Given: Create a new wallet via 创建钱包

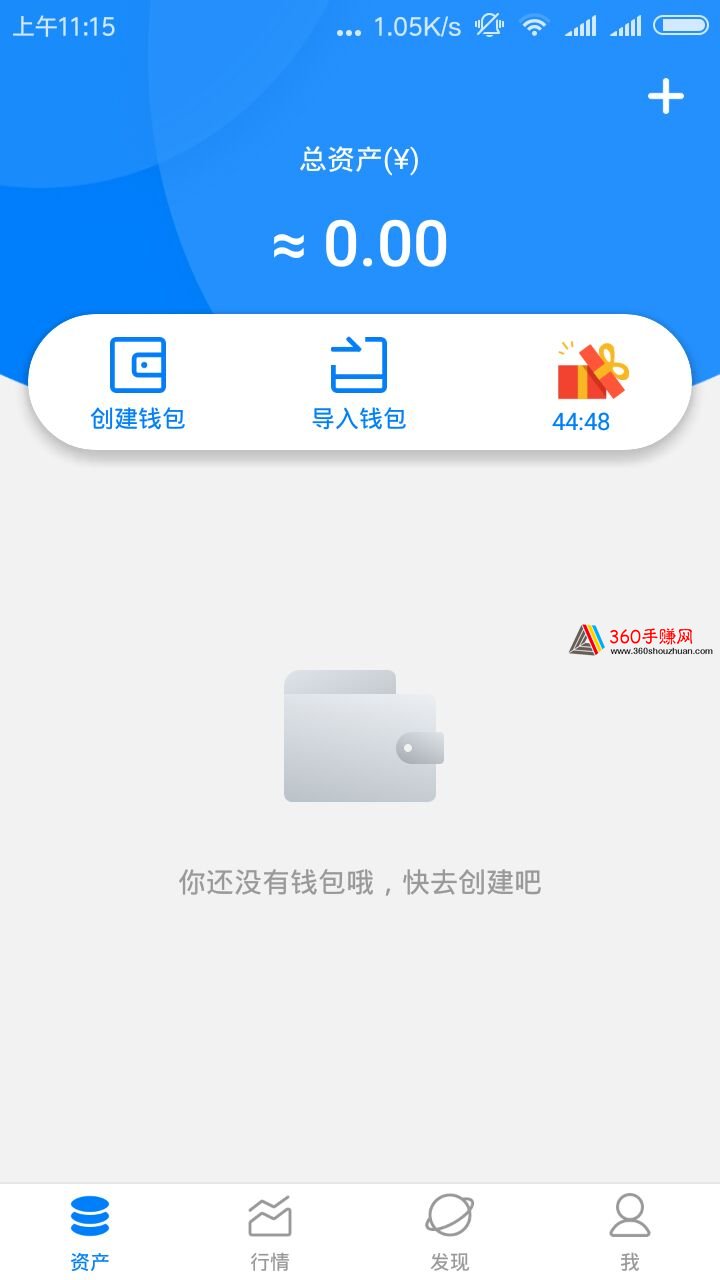Looking at the screenshot, I should coord(138,384).
